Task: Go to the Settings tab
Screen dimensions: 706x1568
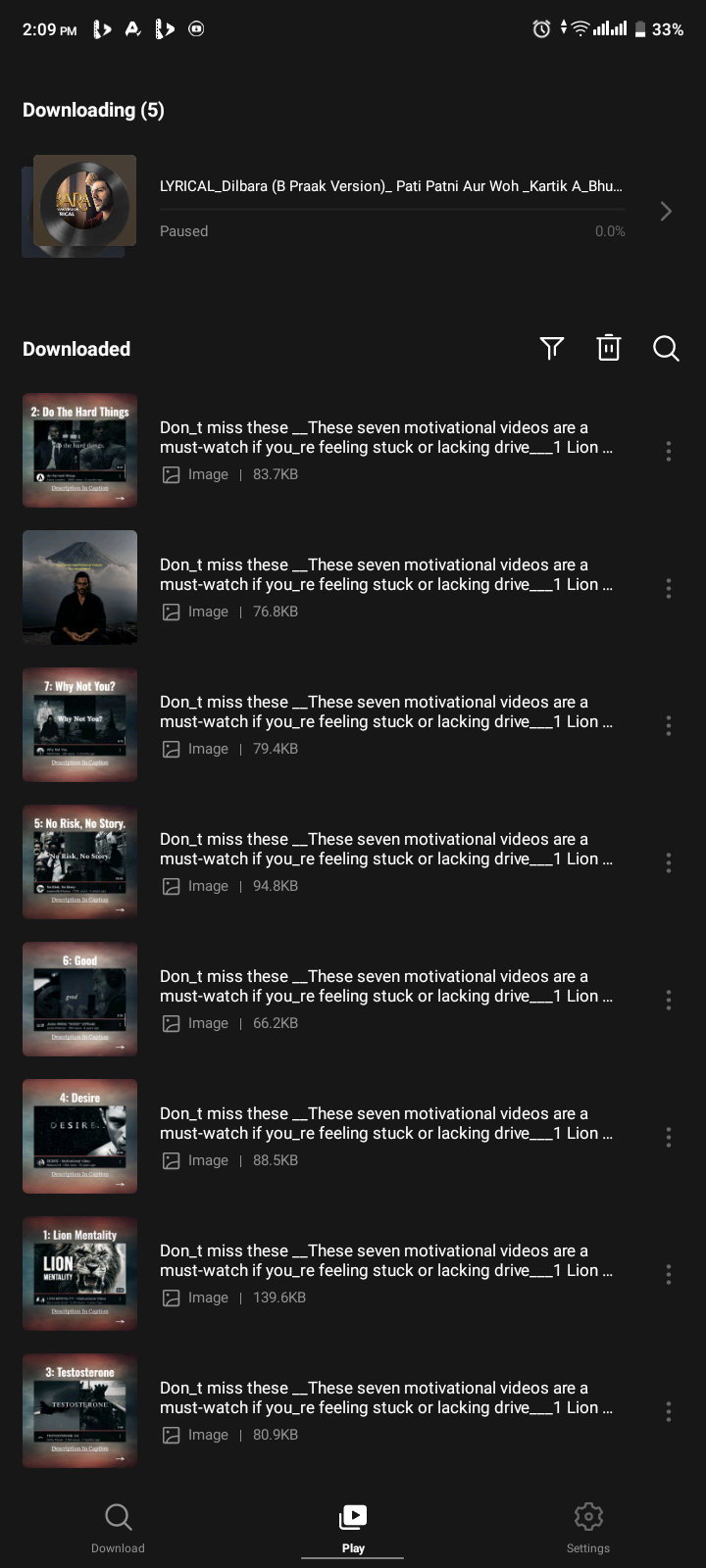Action: [x=588, y=1528]
